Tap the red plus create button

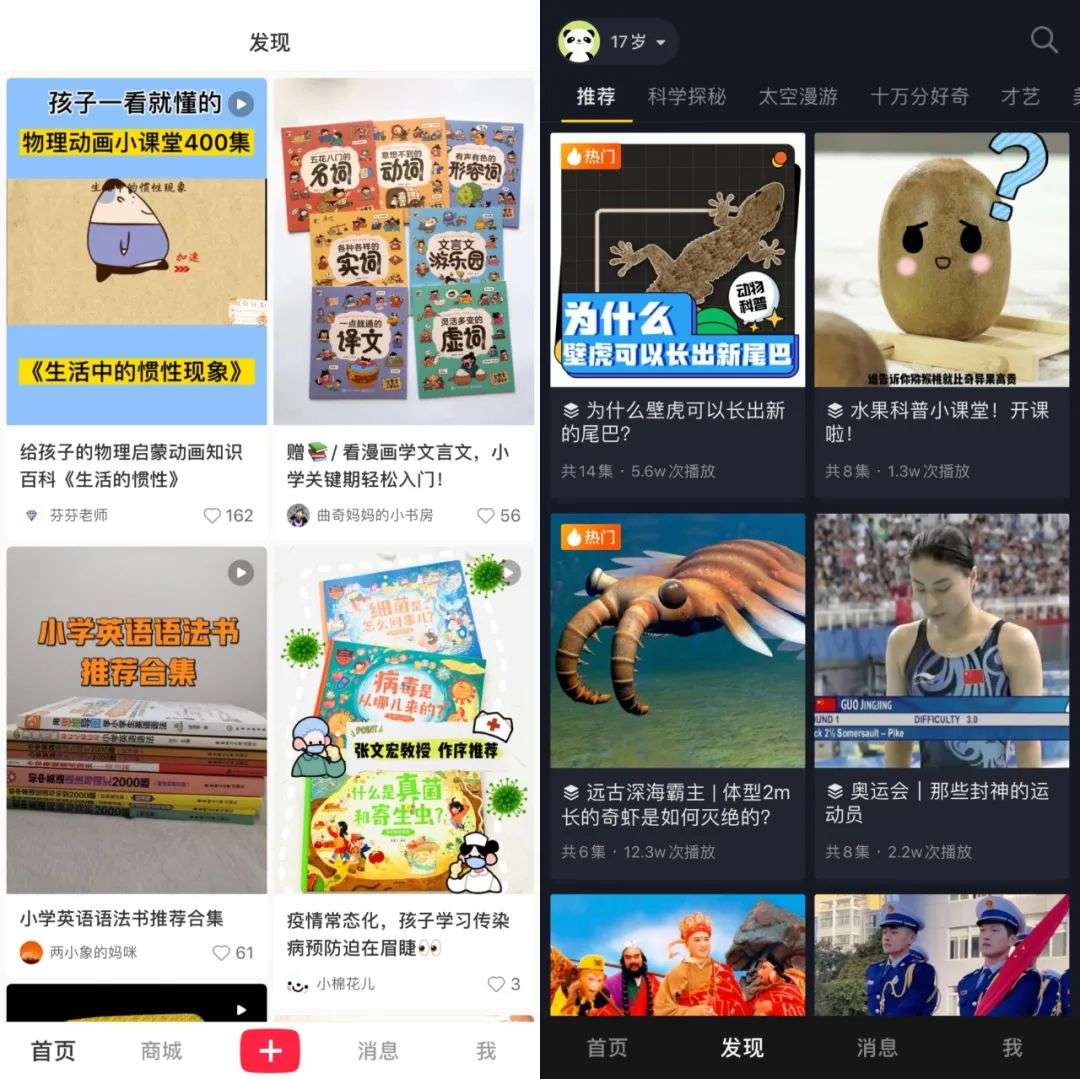click(x=269, y=1050)
